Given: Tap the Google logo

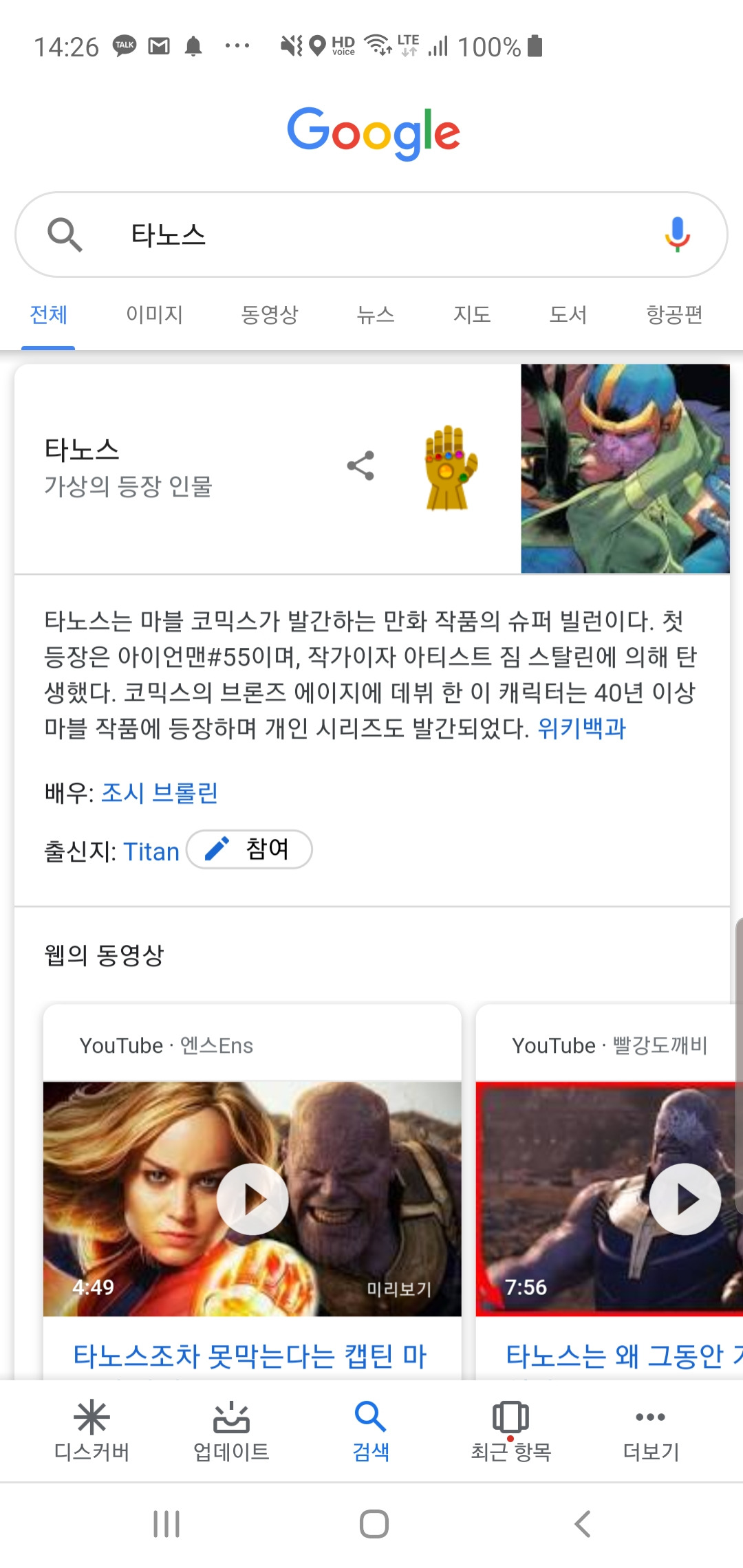Looking at the screenshot, I should [x=371, y=132].
